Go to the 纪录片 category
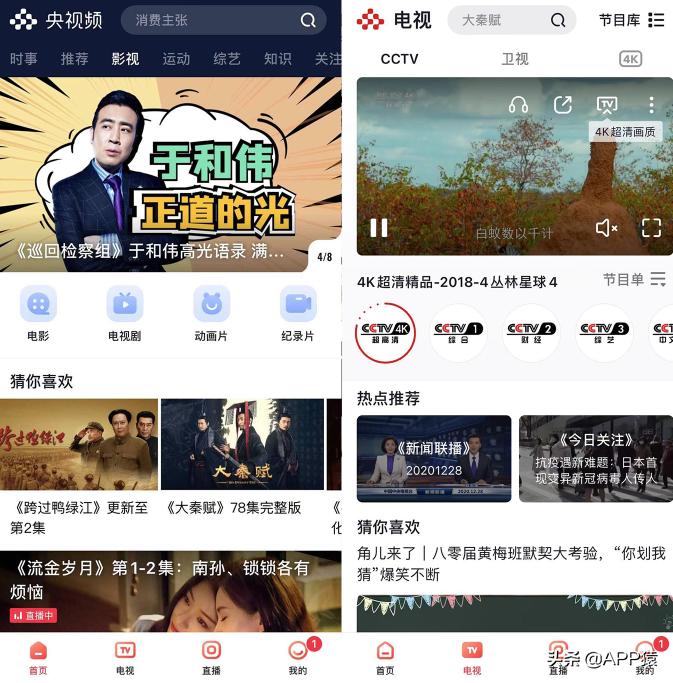The height and width of the screenshot is (683, 673). coord(297,312)
